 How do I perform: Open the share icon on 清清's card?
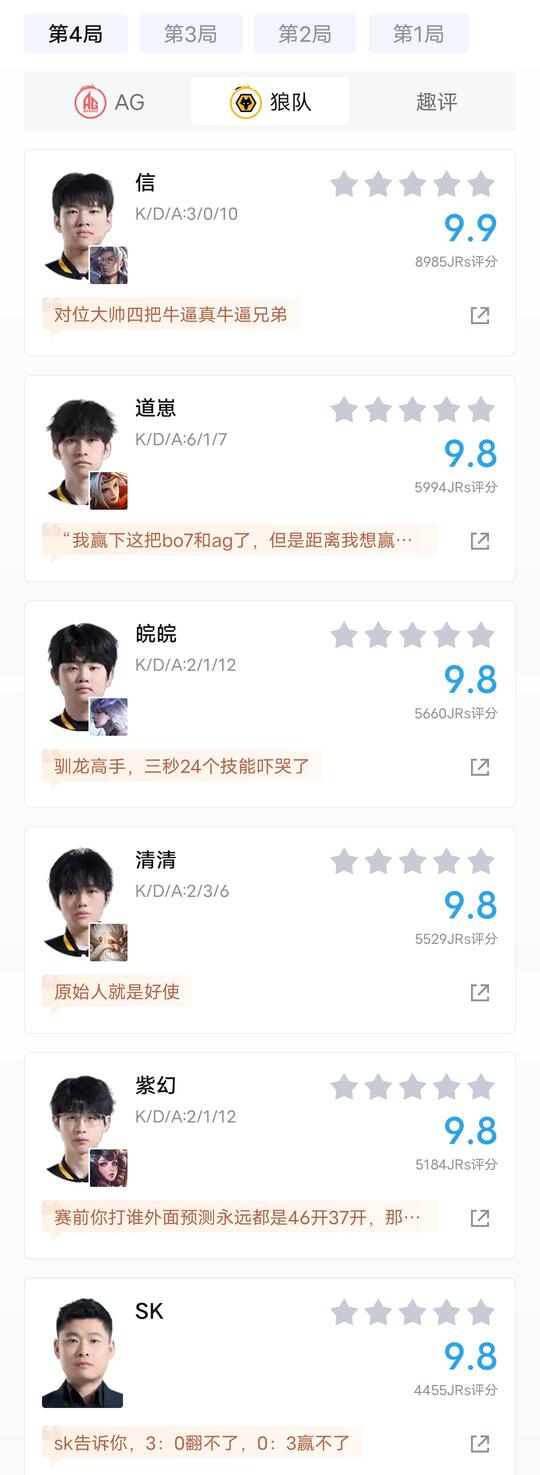coord(480,993)
